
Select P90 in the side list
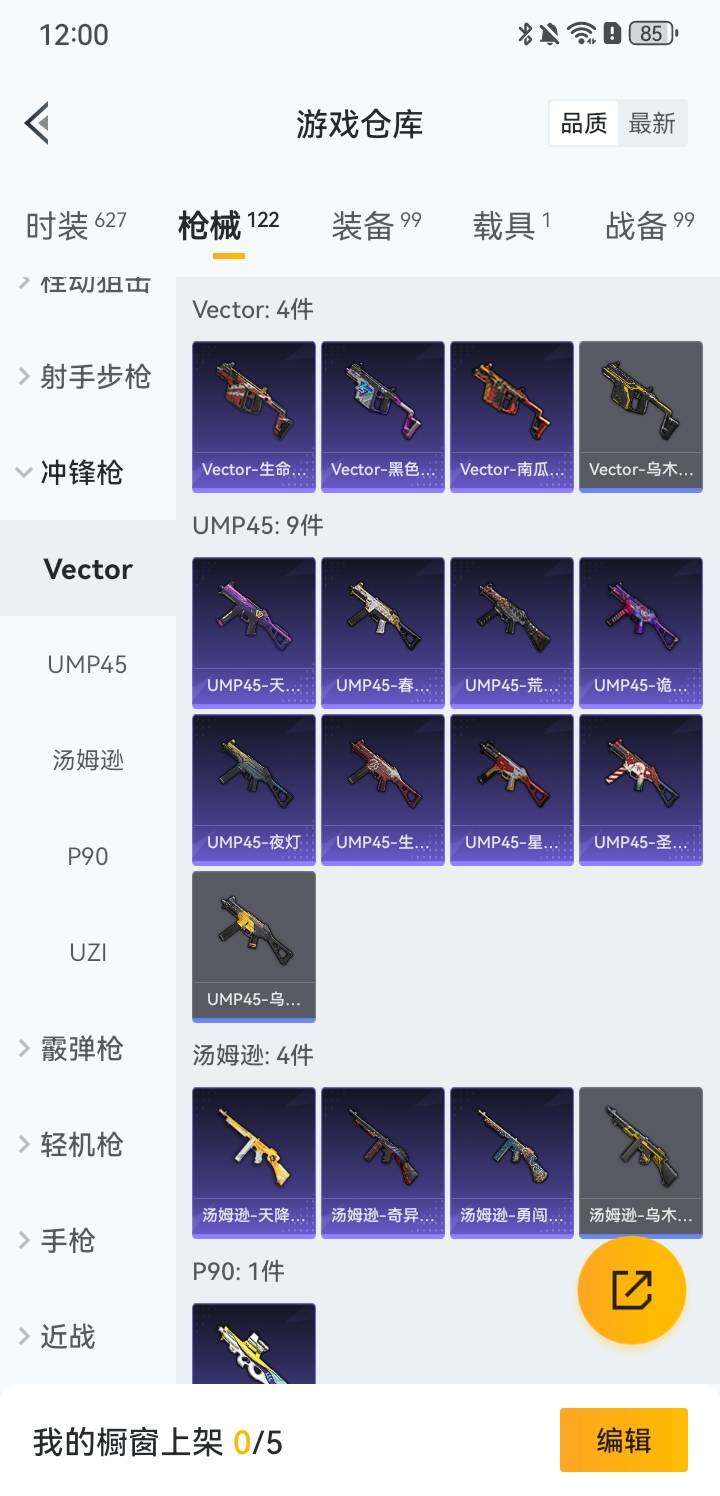tap(87, 857)
